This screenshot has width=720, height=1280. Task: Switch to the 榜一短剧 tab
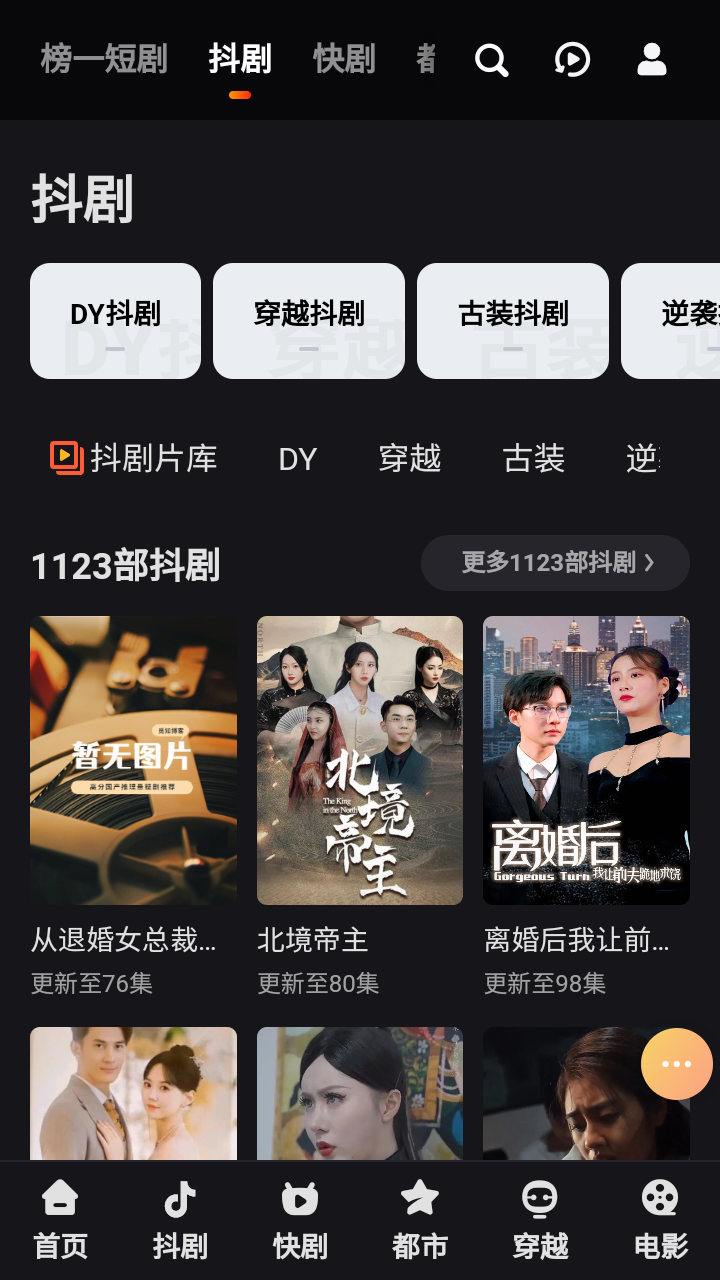pyautogui.click(x=103, y=60)
